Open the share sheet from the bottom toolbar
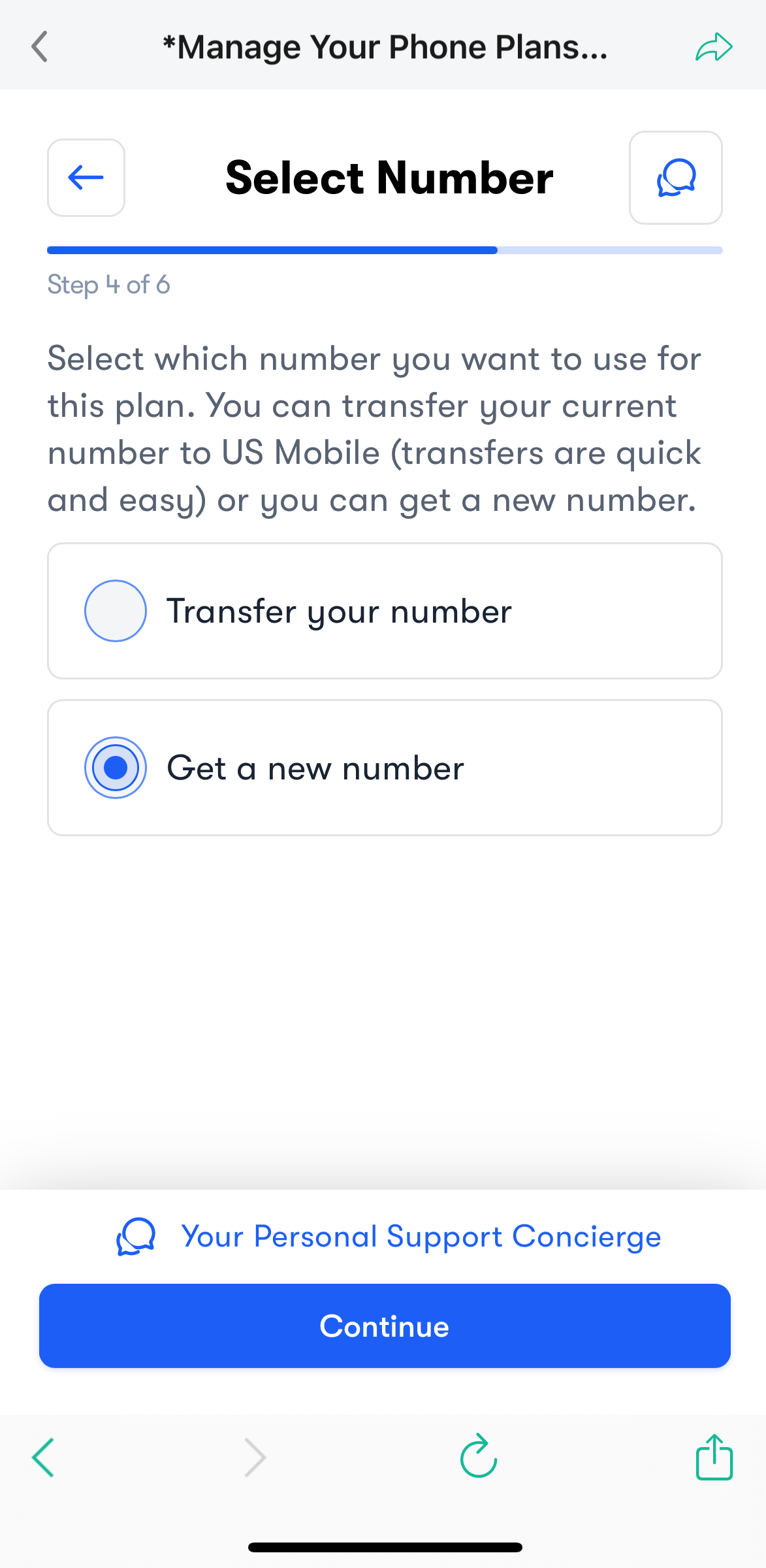 pyautogui.click(x=714, y=1456)
